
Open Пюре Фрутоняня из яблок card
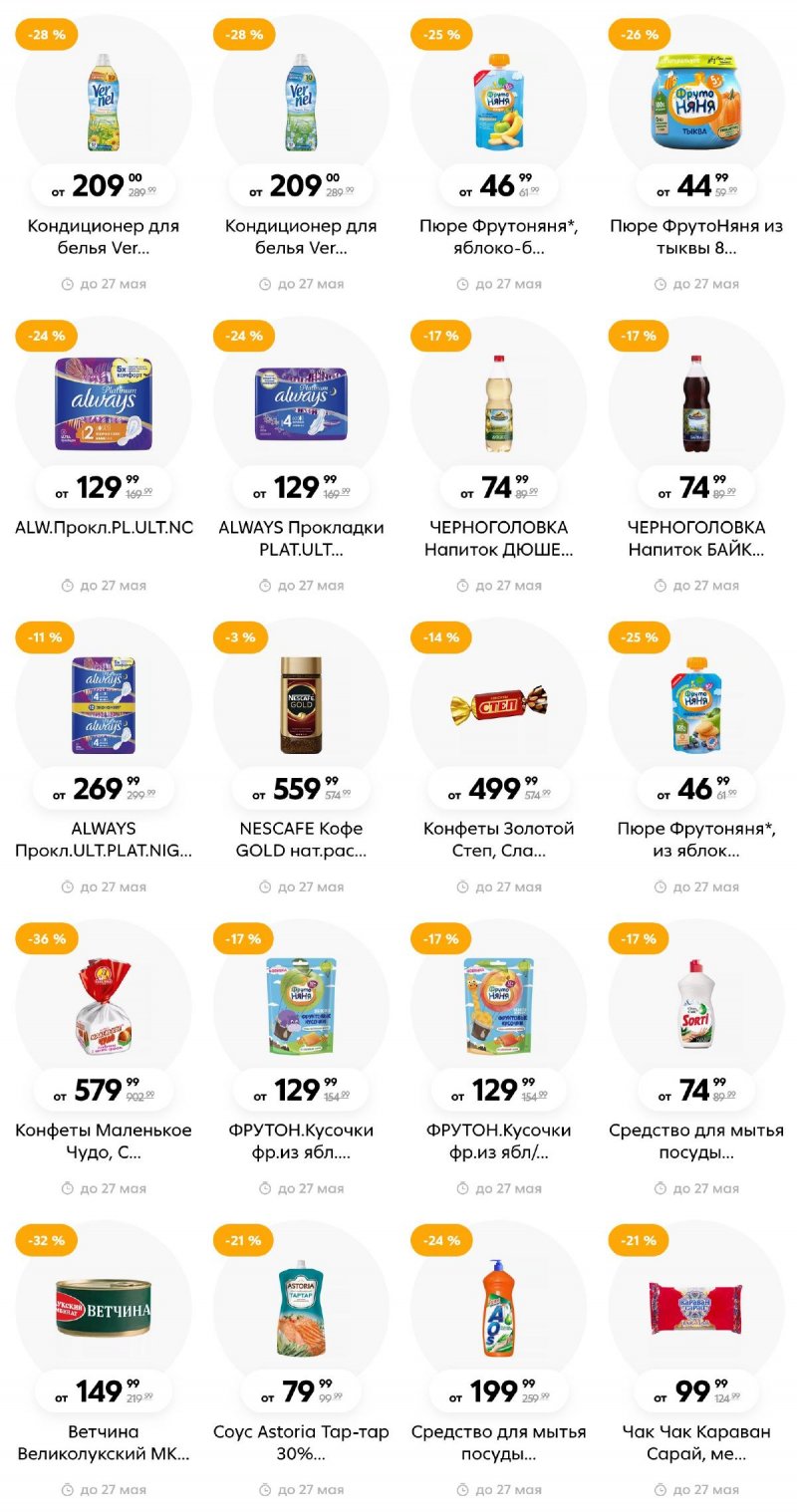(696, 705)
